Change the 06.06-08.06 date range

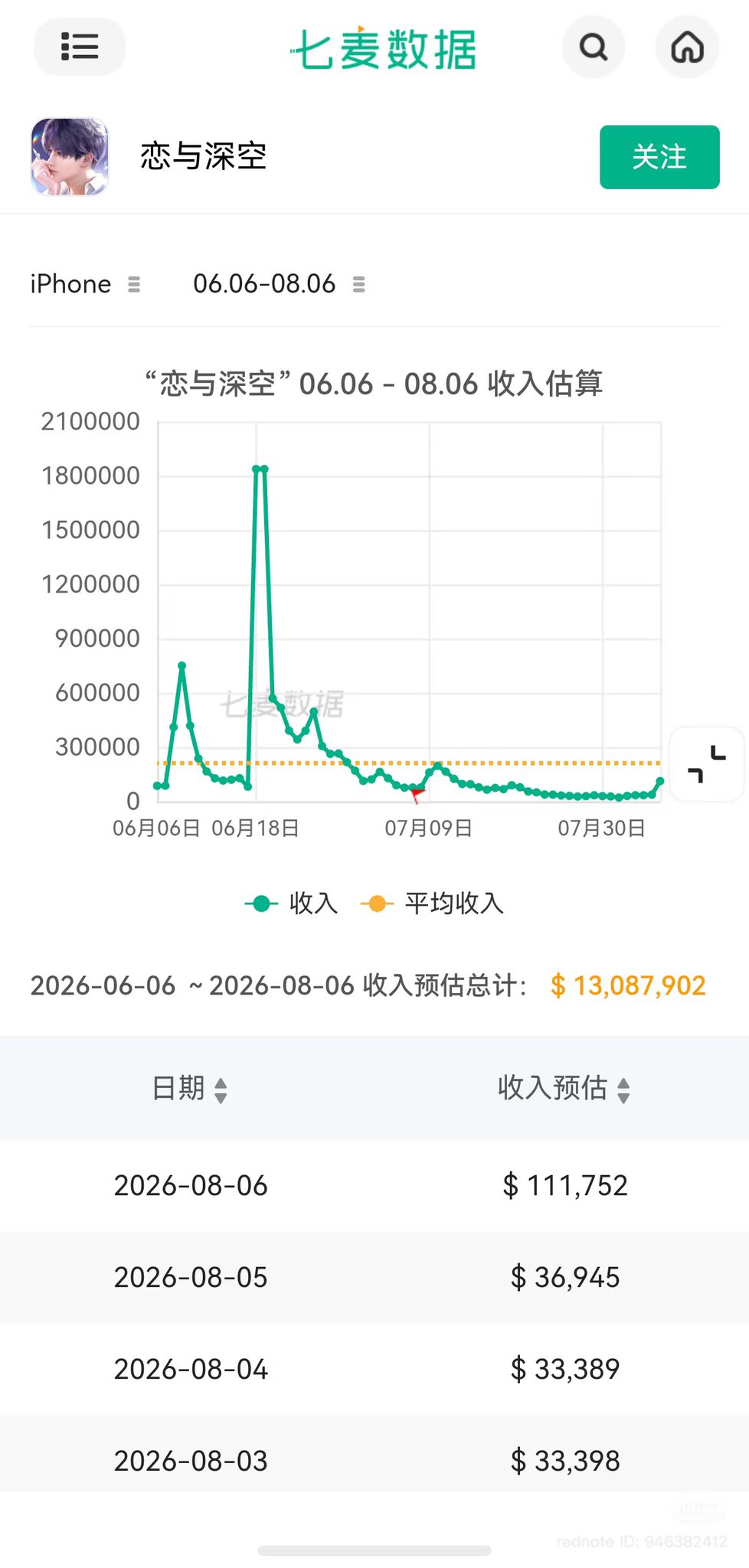[280, 284]
